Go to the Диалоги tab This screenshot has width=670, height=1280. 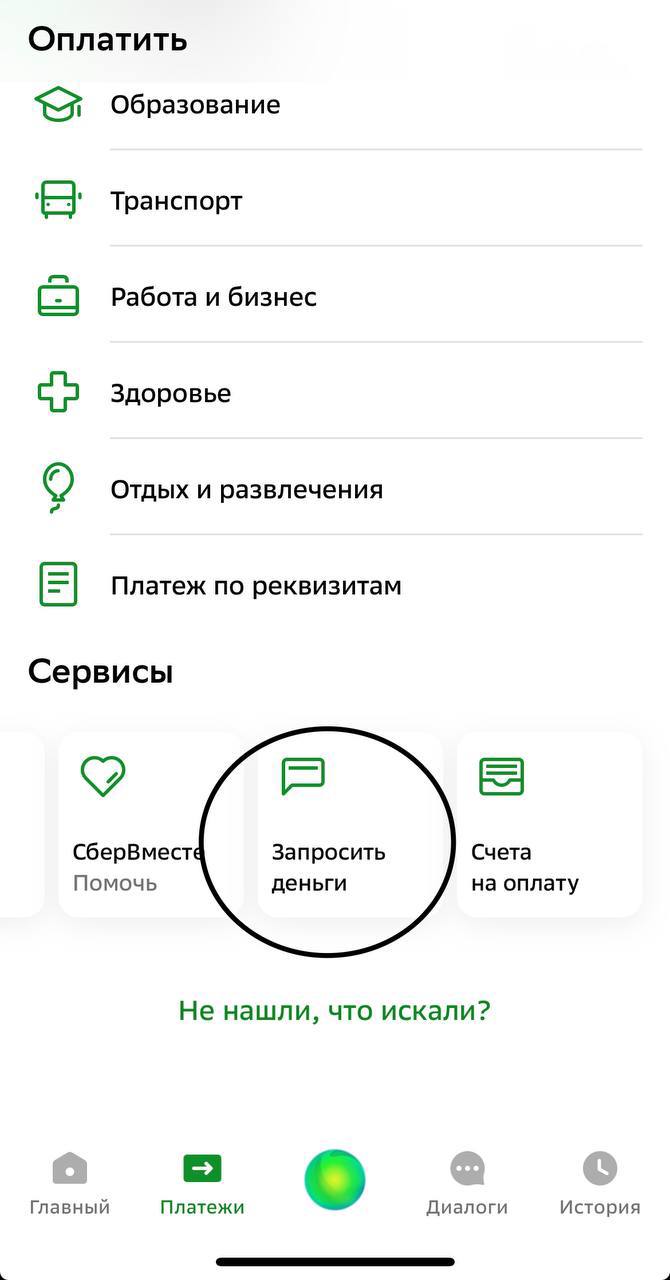(467, 1185)
